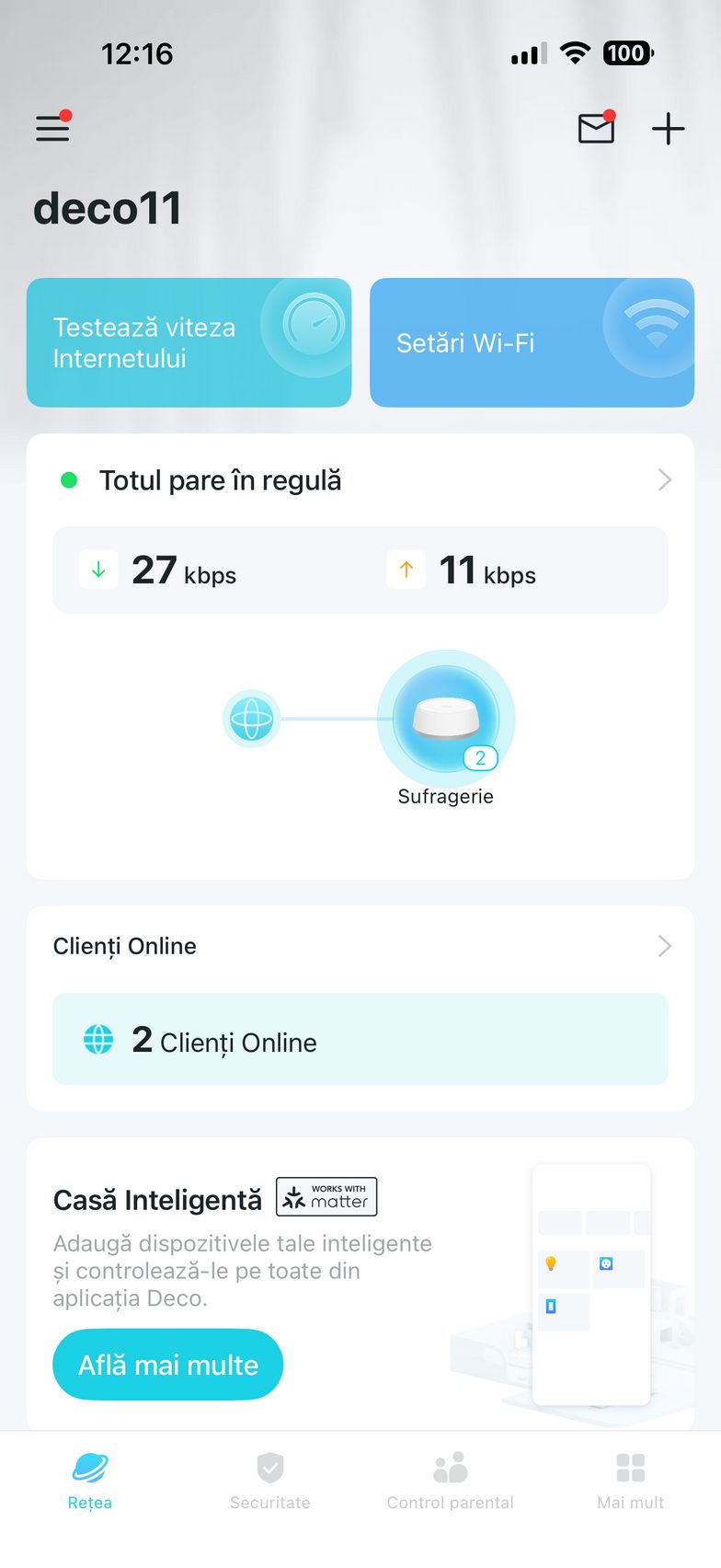Open Testează viteza Internetului card
Image resolution: width=721 pixels, height=1568 pixels.
[189, 342]
